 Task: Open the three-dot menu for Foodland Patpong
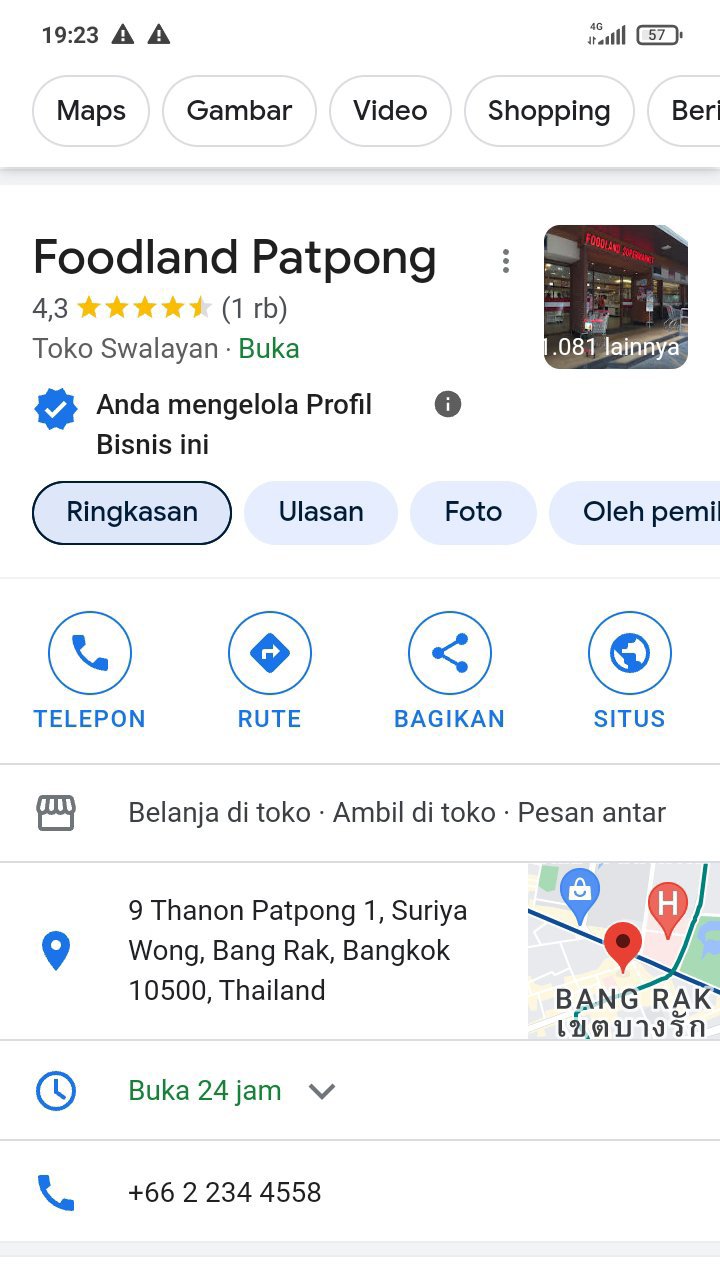coord(506,261)
